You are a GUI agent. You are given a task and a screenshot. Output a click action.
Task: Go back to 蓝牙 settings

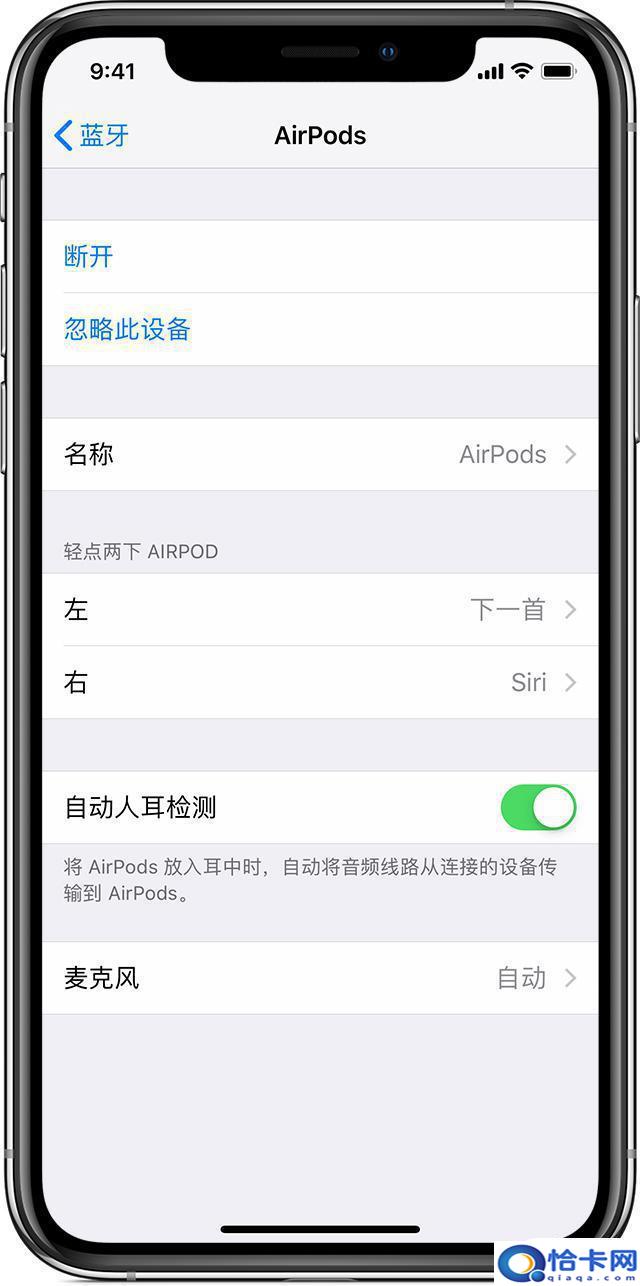coord(91,135)
